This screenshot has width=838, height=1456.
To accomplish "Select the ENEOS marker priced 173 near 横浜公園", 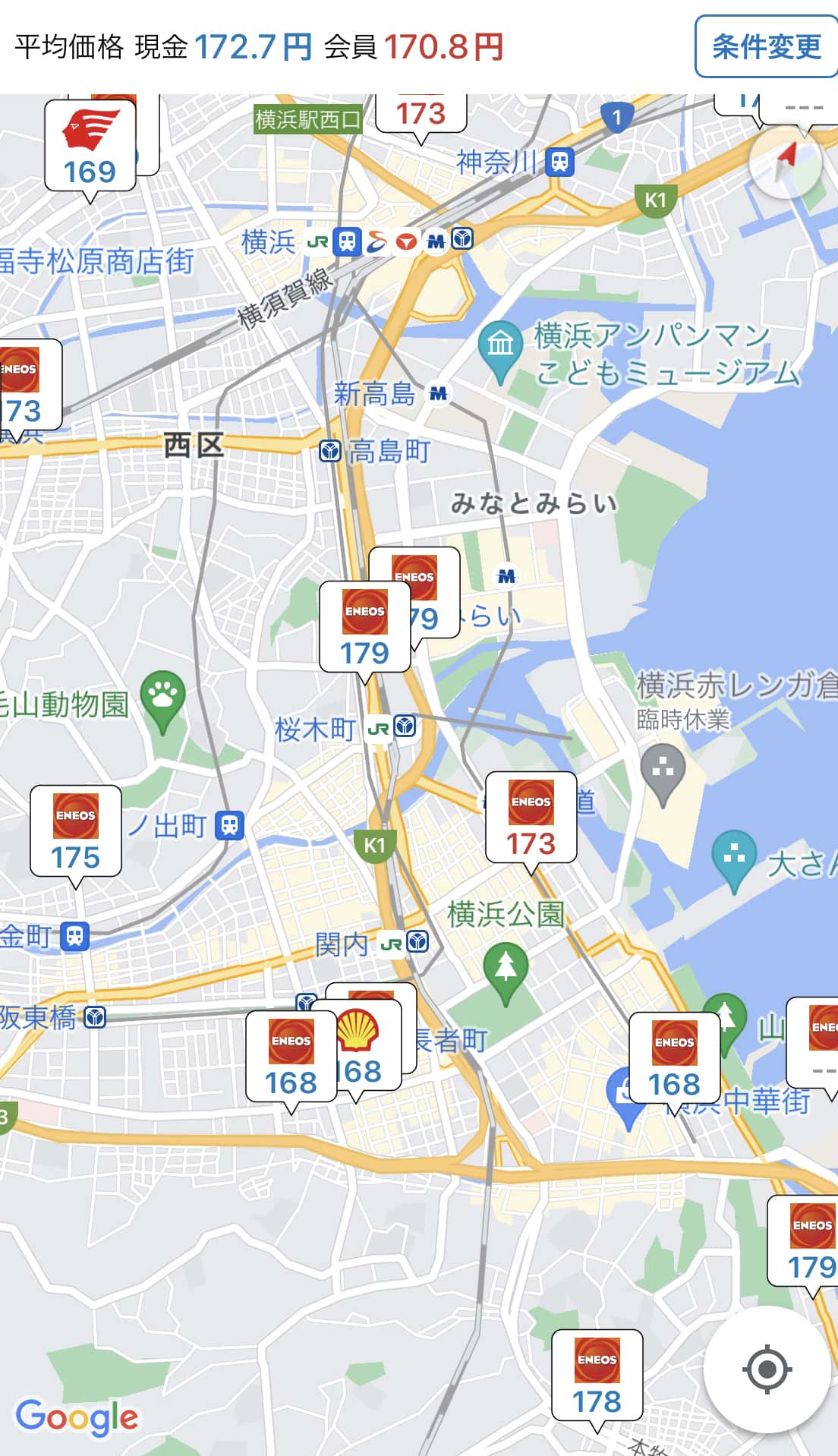I will (x=531, y=818).
